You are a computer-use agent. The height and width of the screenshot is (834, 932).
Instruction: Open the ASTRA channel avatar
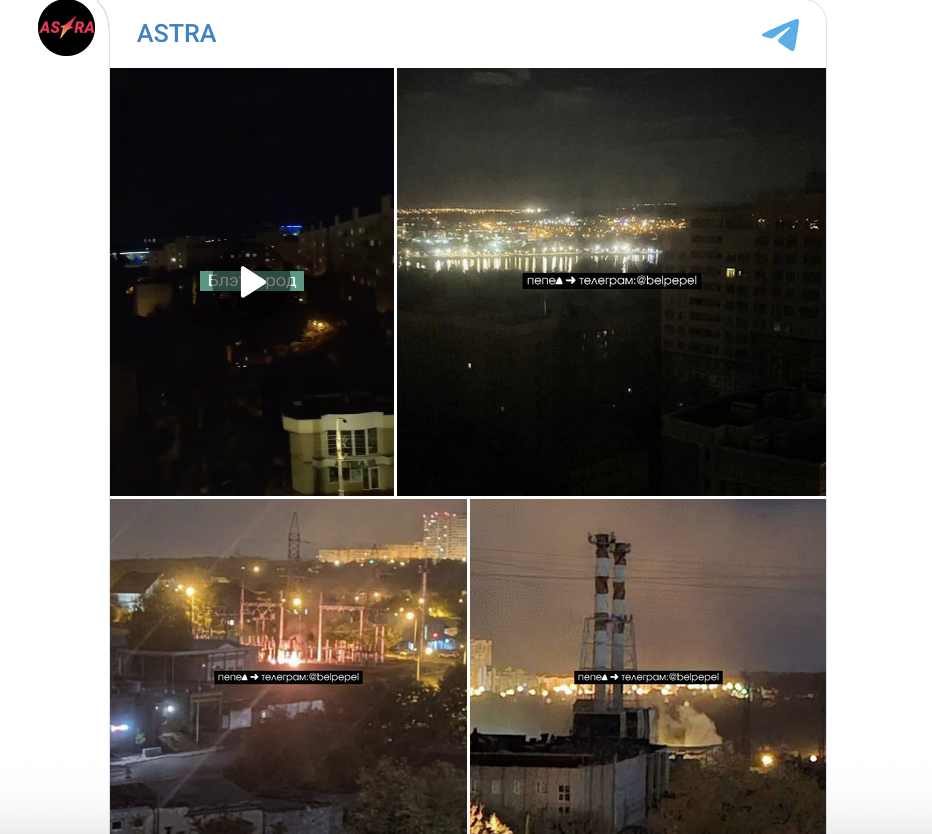click(x=66, y=28)
